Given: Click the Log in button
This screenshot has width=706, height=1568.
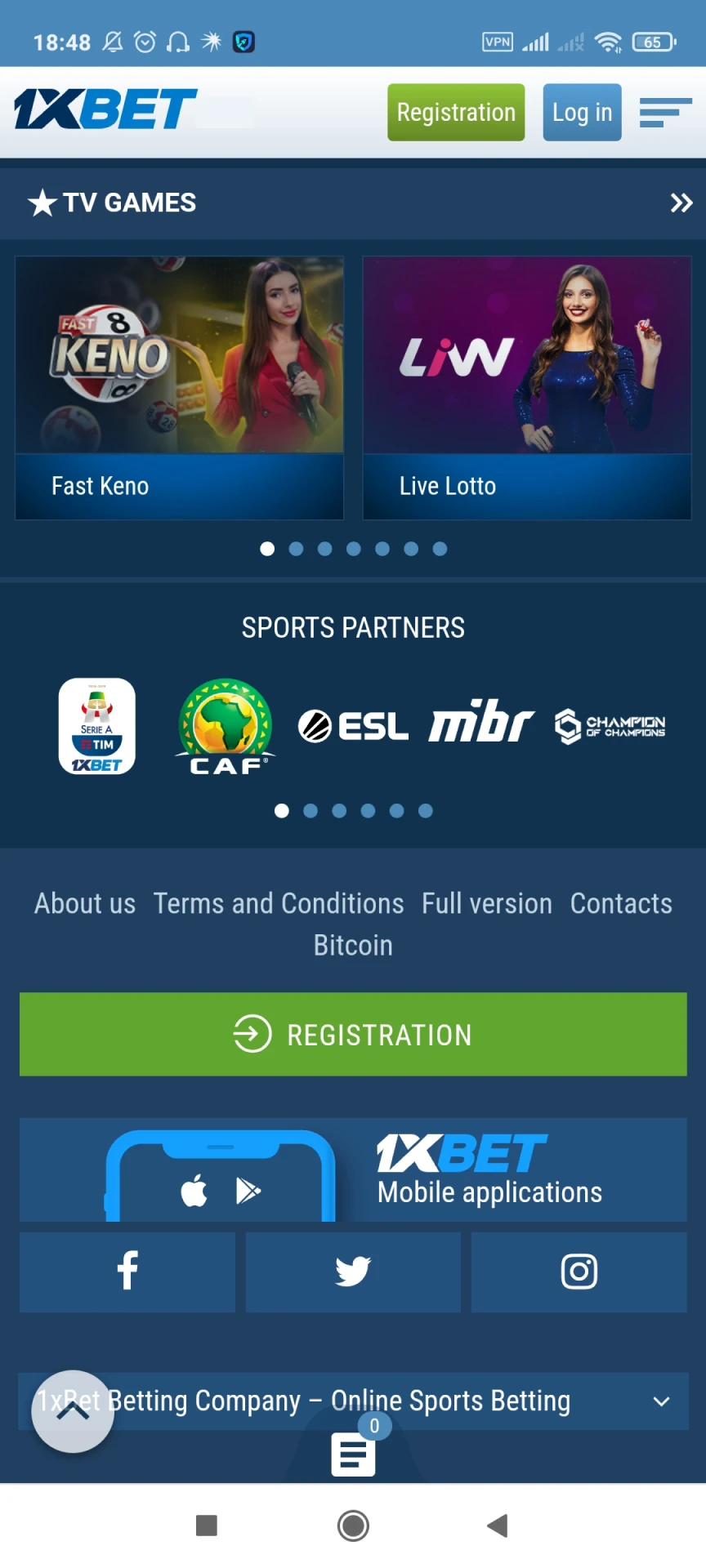Looking at the screenshot, I should tap(582, 112).
